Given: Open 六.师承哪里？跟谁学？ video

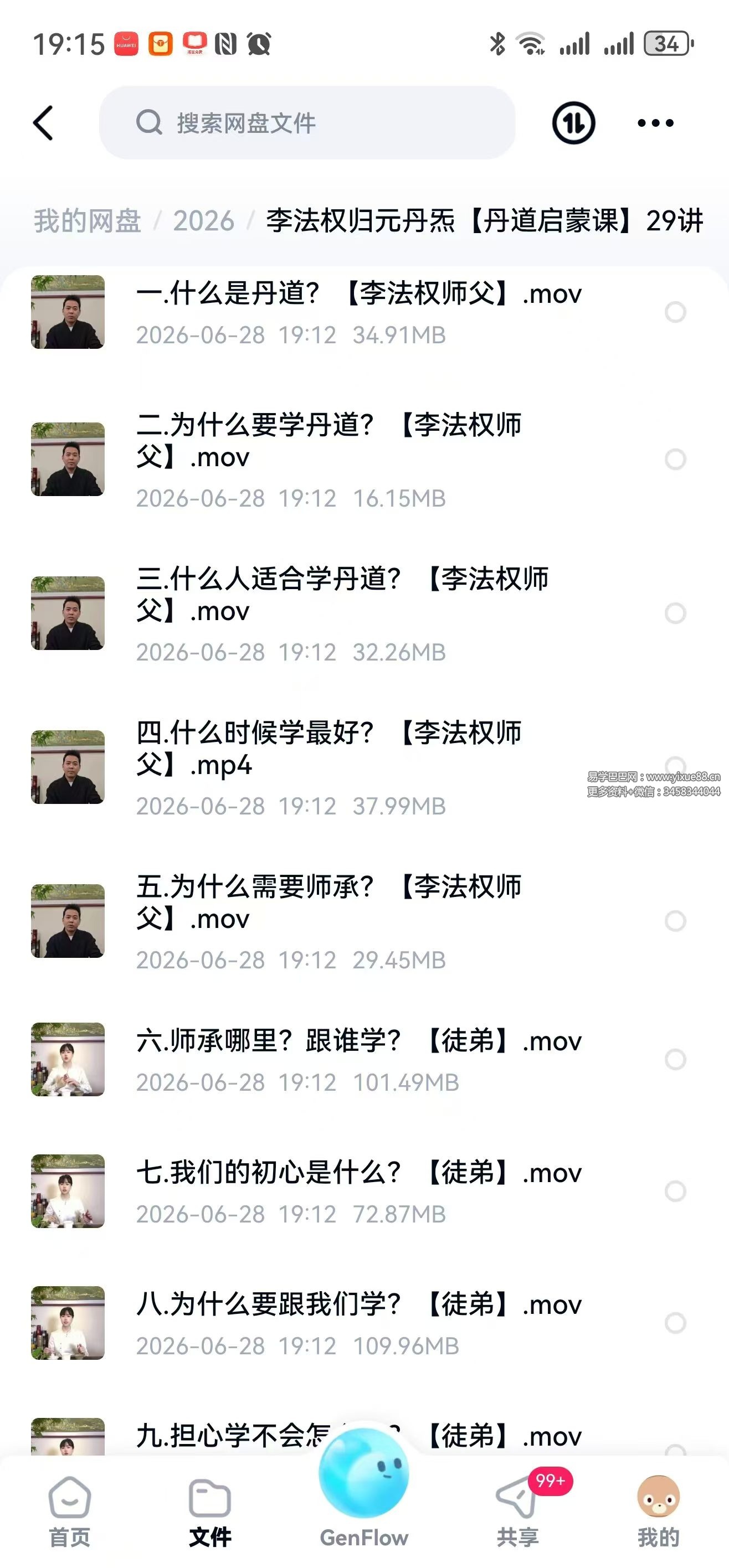Looking at the screenshot, I should pos(364,1059).
